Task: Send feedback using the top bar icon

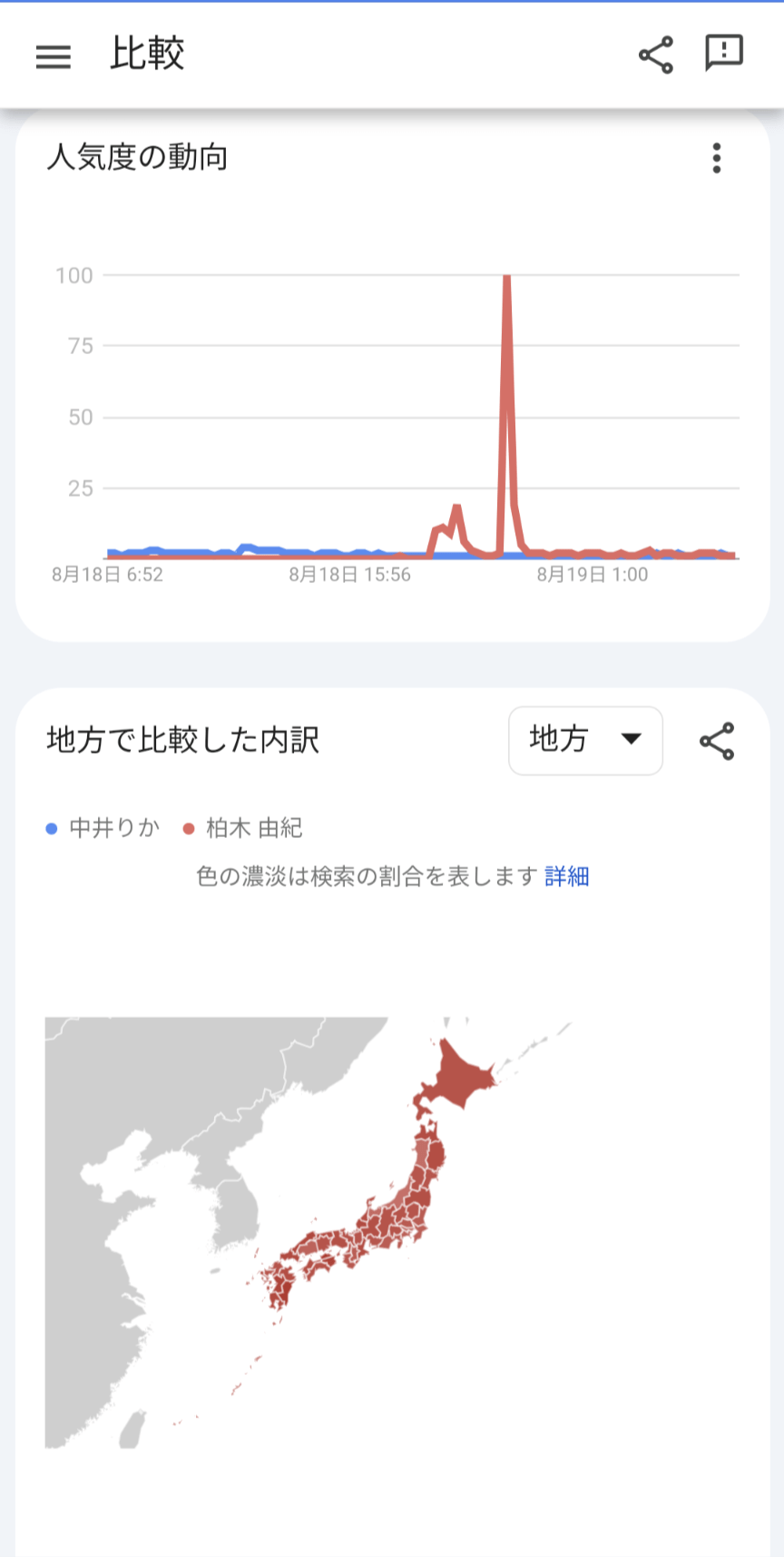Action: 724,54
